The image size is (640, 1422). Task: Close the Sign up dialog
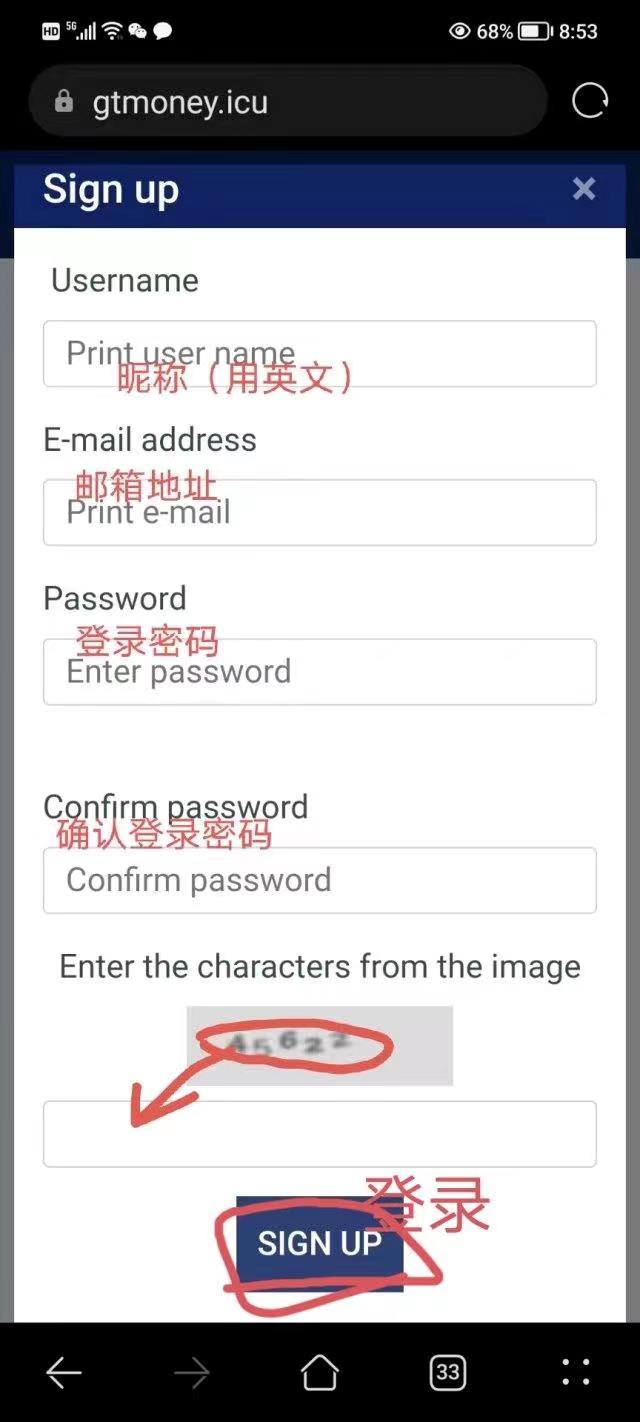point(584,189)
